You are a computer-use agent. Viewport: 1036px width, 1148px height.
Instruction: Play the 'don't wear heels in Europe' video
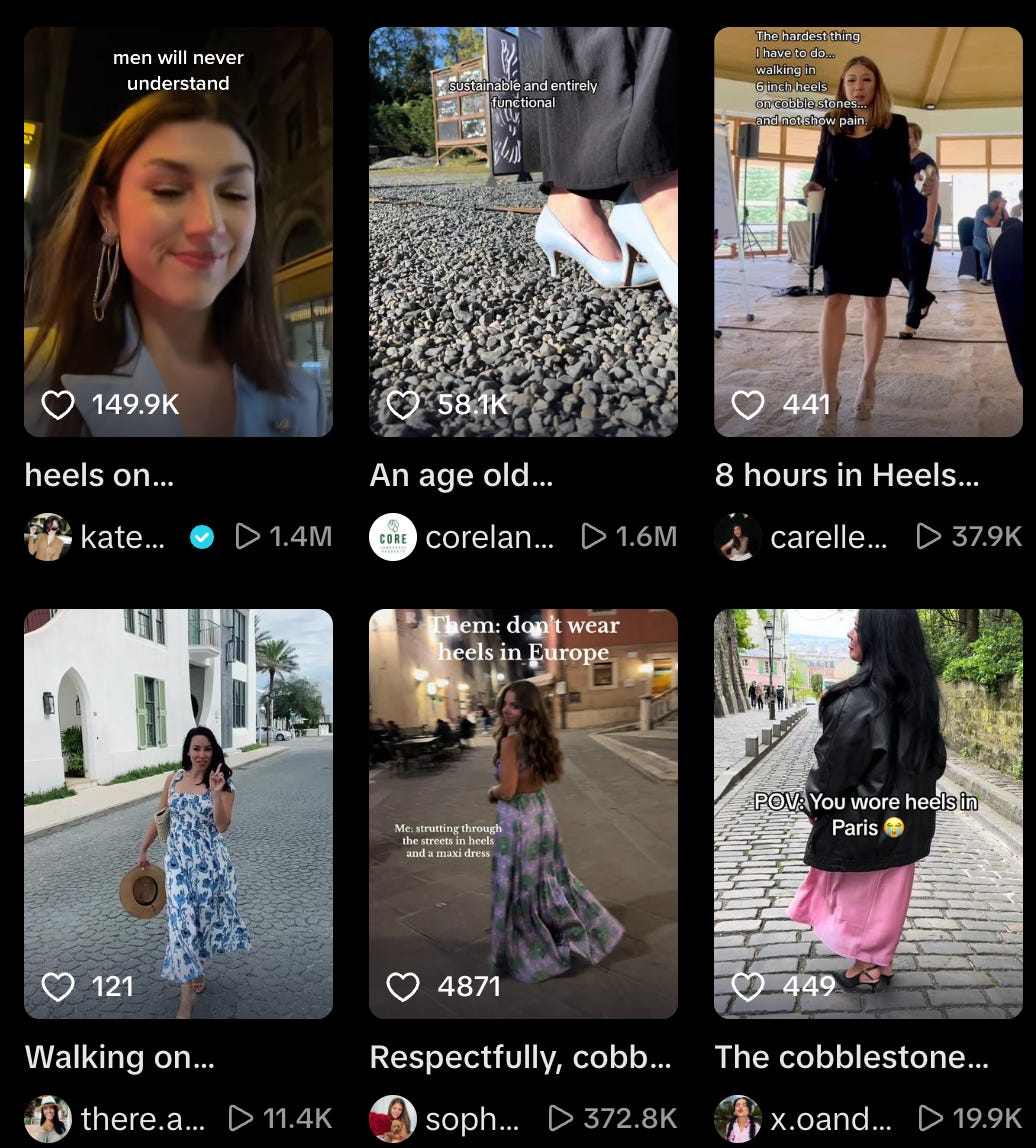tap(523, 813)
